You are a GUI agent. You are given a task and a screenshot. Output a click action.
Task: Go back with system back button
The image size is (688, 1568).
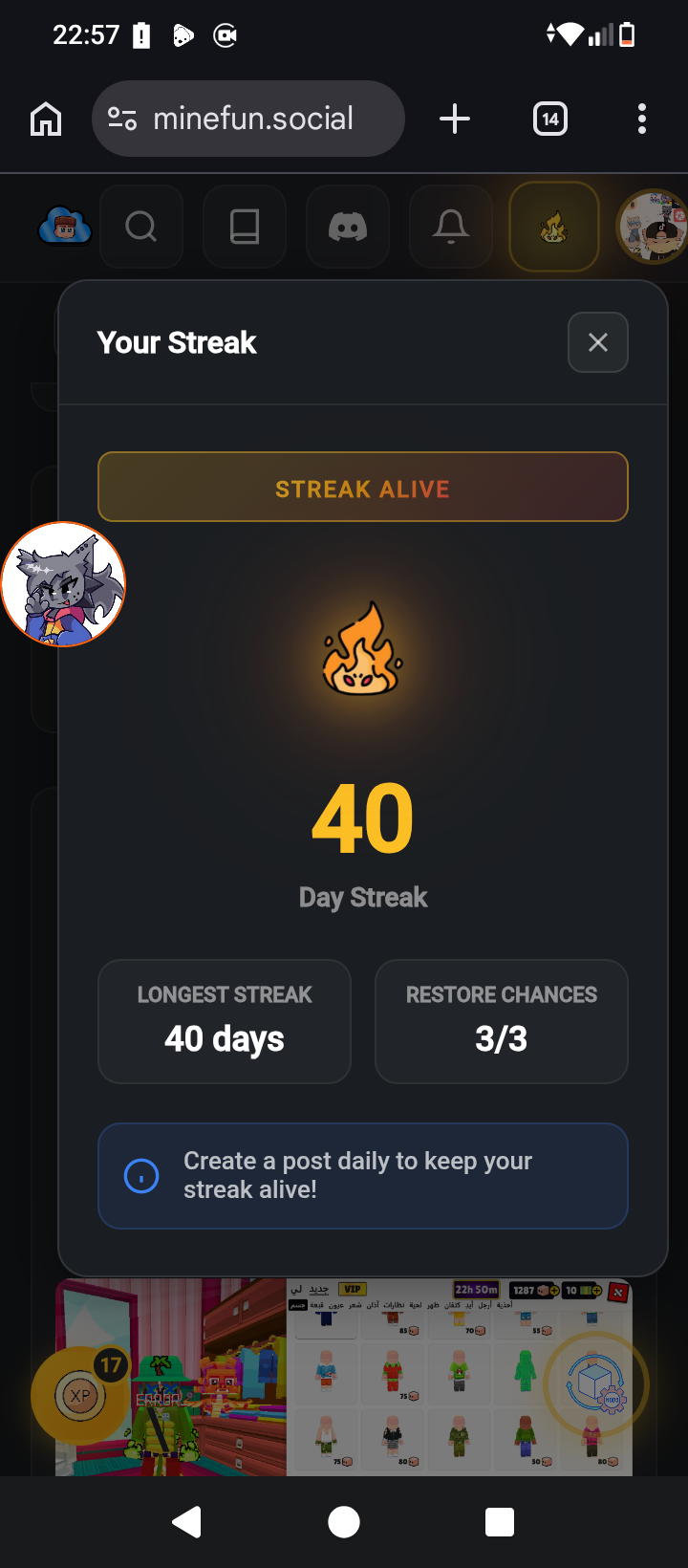click(x=187, y=1521)
